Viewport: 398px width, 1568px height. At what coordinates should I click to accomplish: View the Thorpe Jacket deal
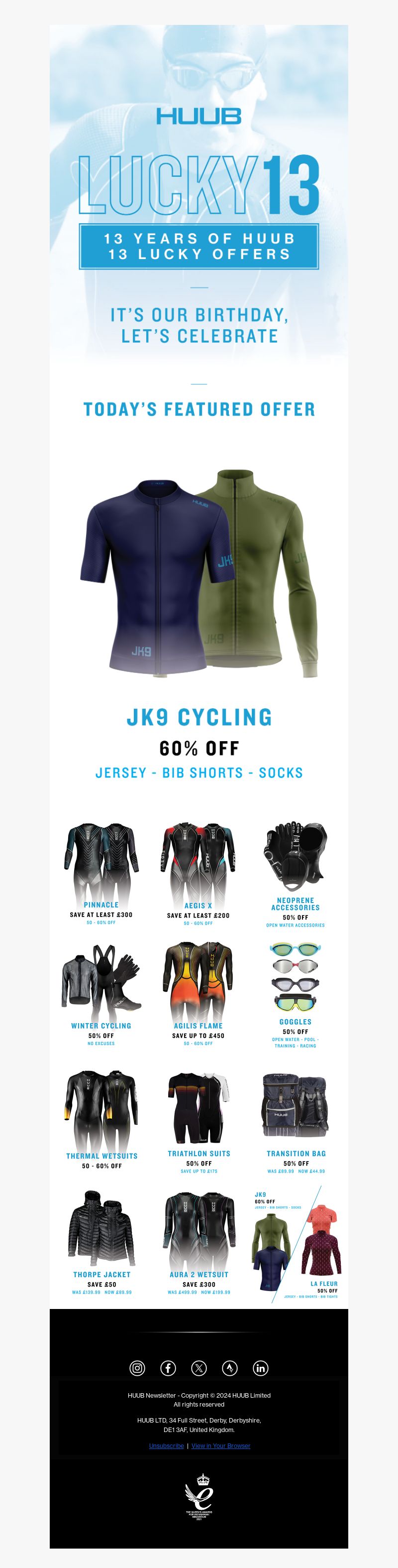pyautogui.click(x=101, y=1241)
